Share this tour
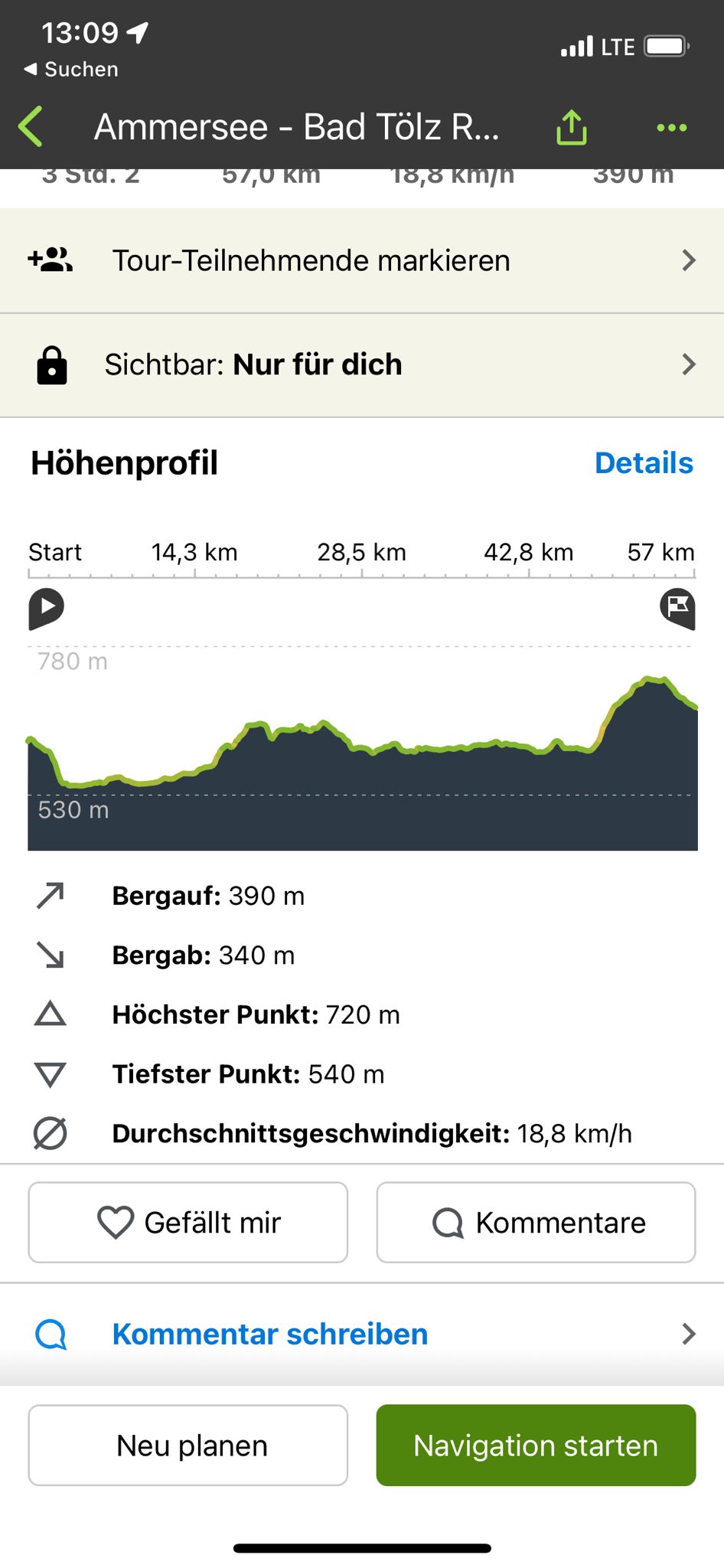 click(x=571, y=127)
